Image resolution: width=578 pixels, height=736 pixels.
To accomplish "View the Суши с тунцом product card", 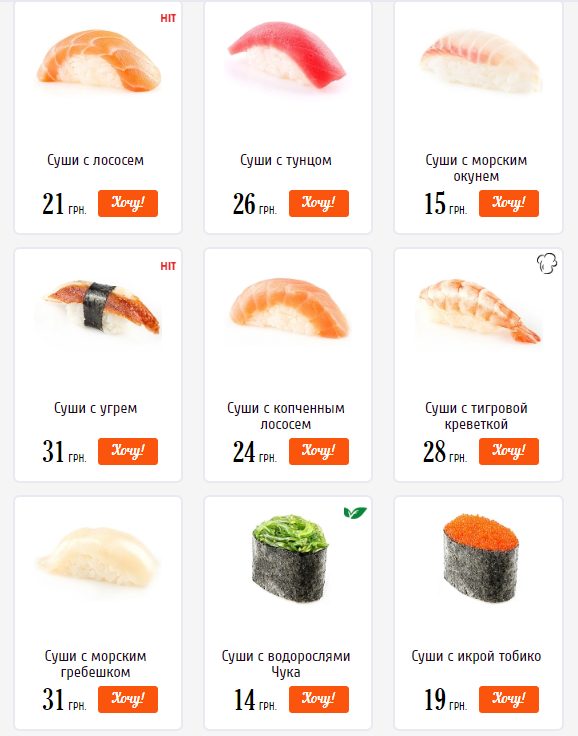I will pyautogui.click(x=288, y=117).
